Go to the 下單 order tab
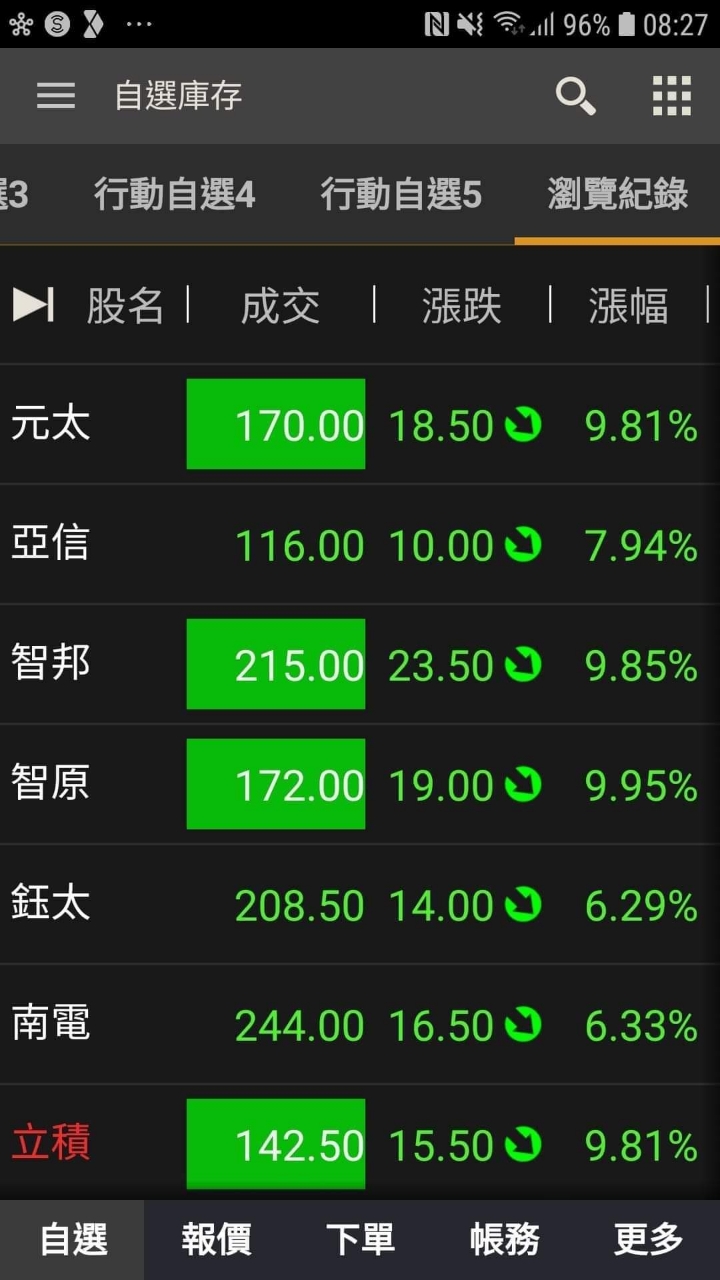Image resolution: width=720 pixels, height=1280 pixels. pos(360,1240)
